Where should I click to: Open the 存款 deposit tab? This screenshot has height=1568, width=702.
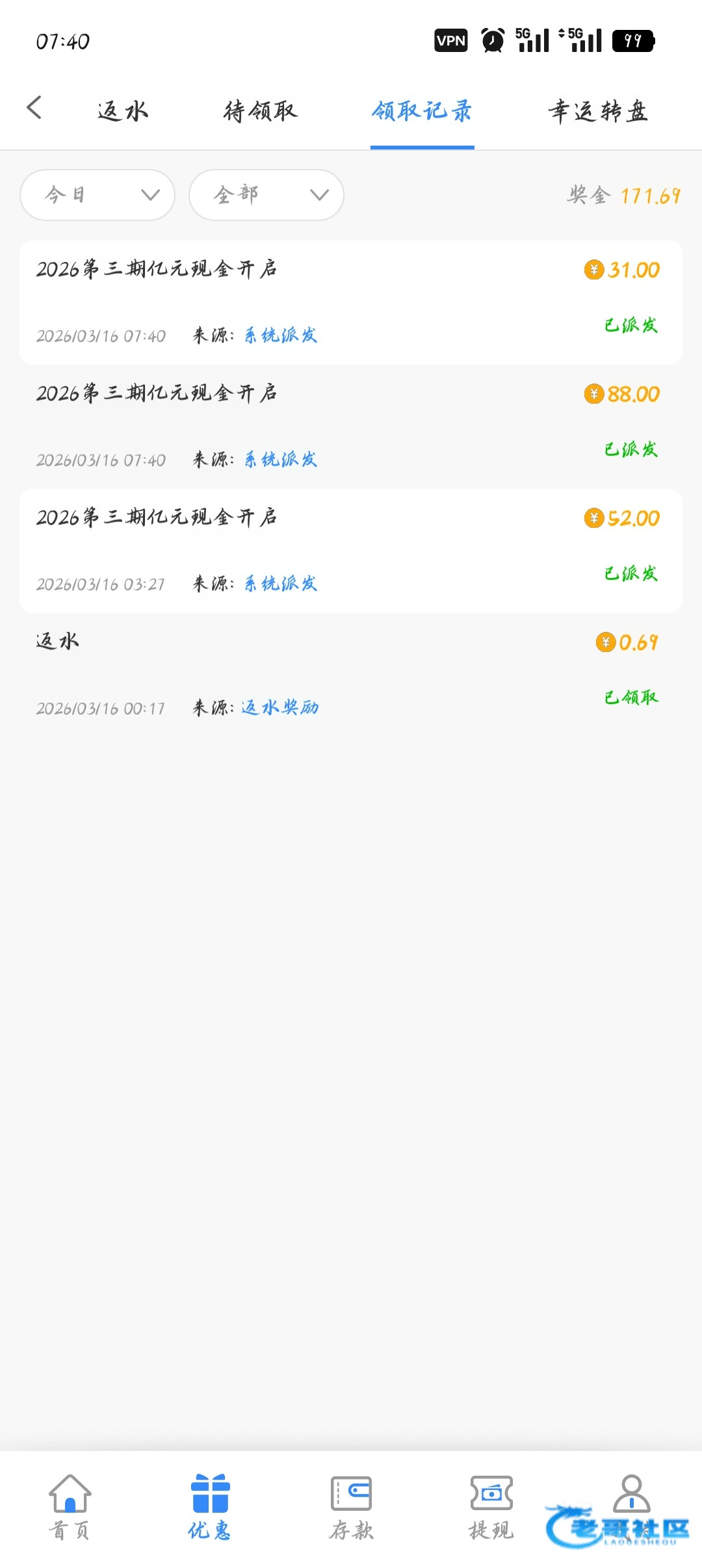point(351,1507)
